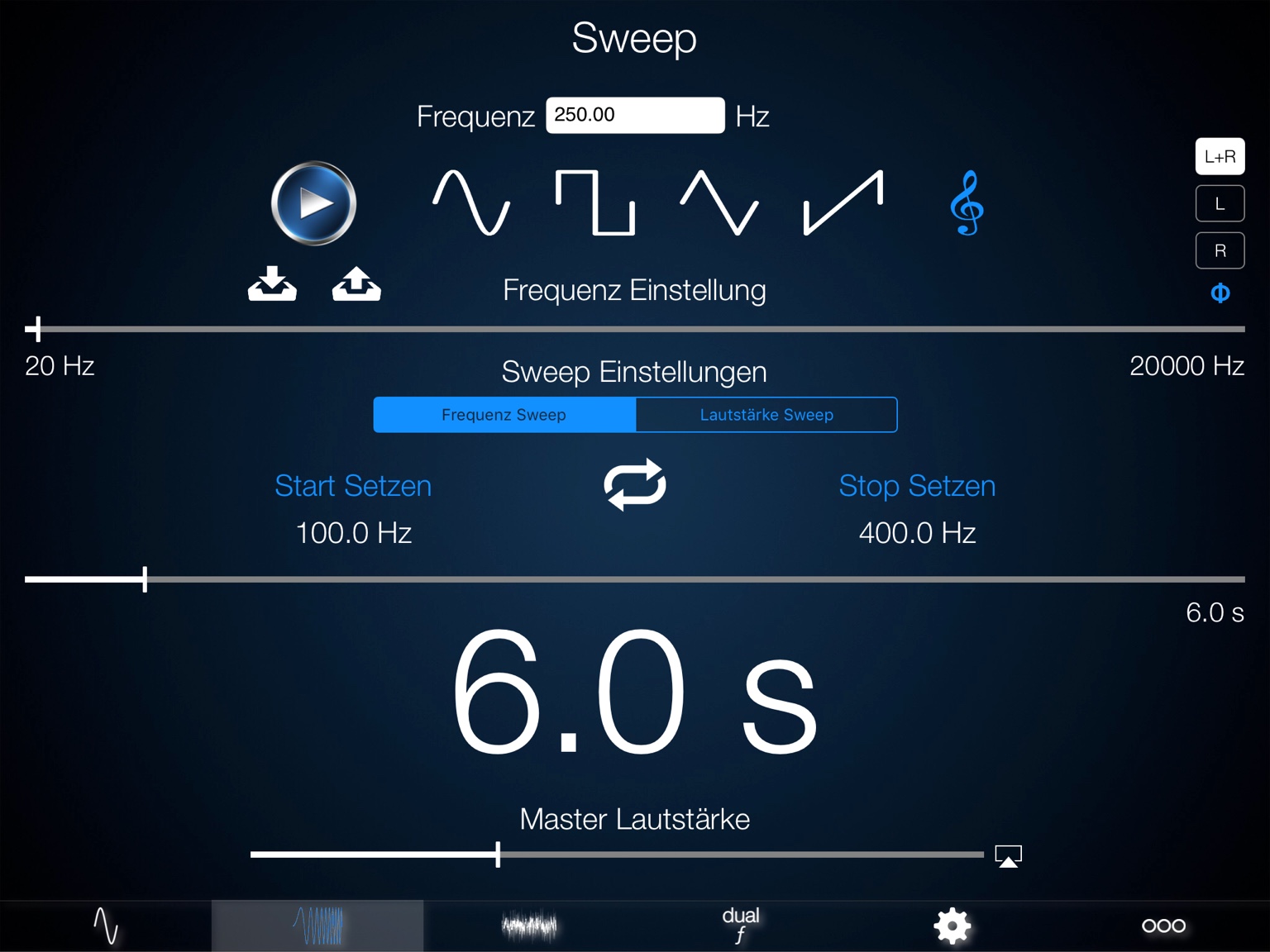Image resolution: width=1270 pixels, height=952 pixels.
Task: Select the triangle waveform
Action: [x=719, y=203]
